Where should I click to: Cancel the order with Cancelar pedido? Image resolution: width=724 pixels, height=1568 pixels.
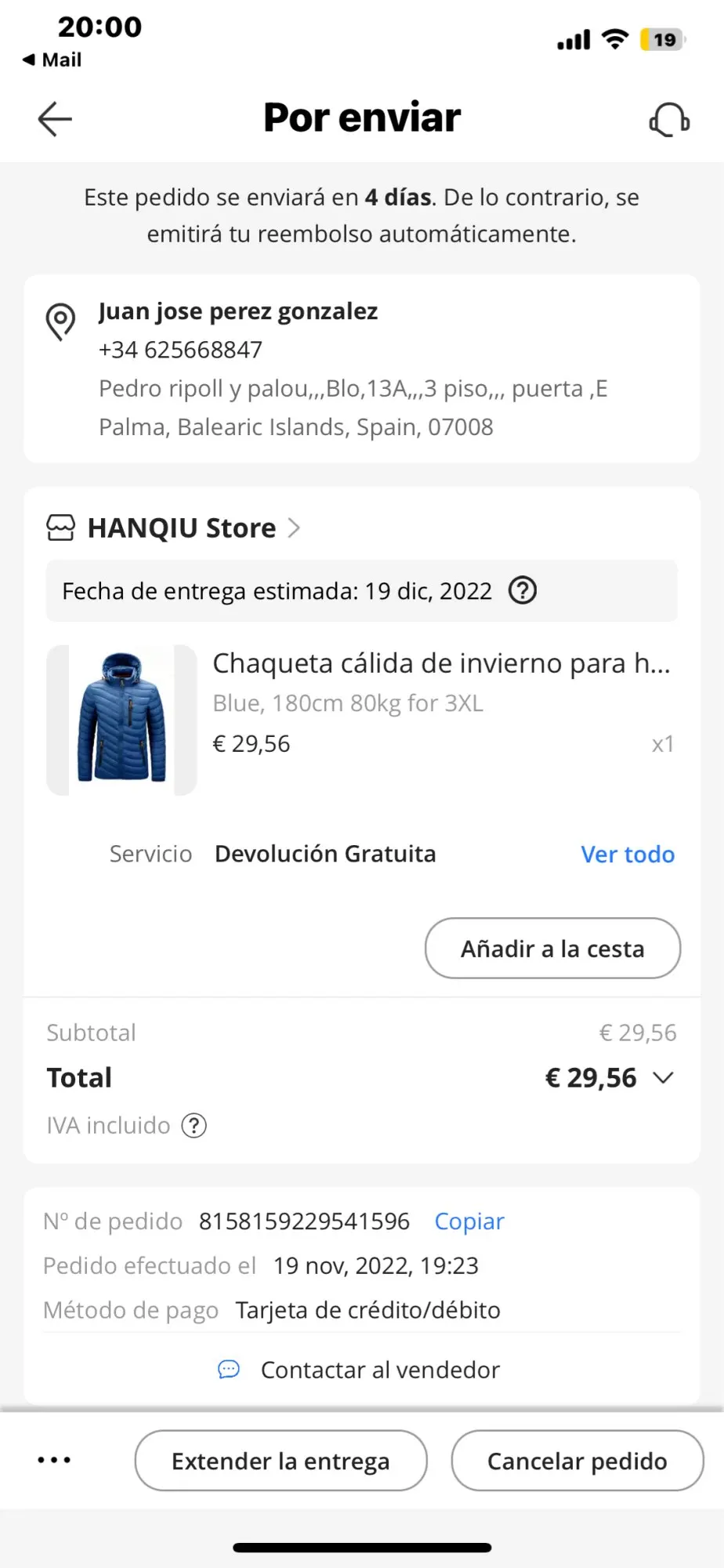pyautogui.click(x=577, y=1461)
